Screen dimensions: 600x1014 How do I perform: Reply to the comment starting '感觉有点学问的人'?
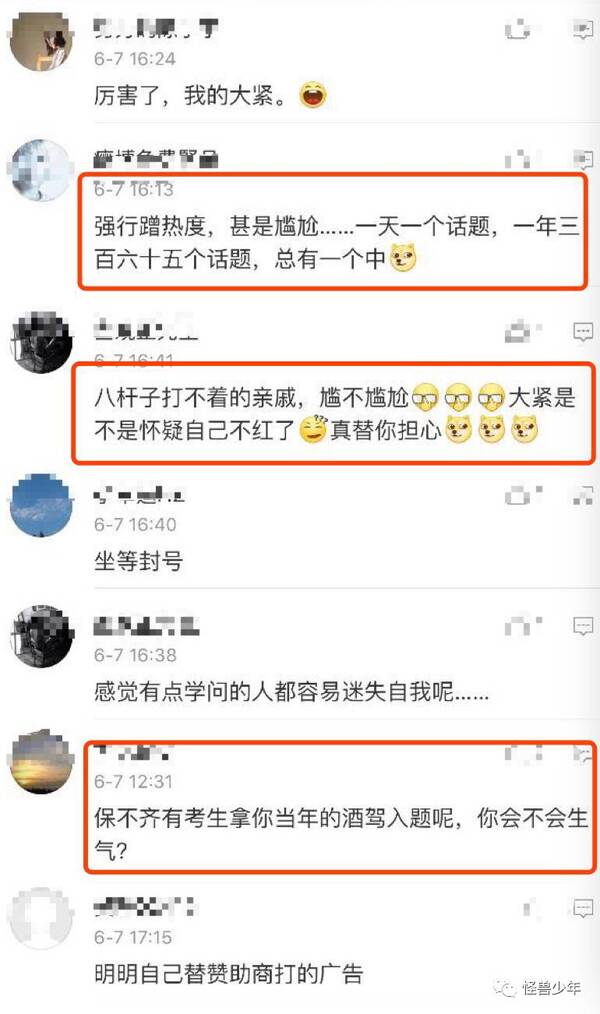(x=582, y=626)
